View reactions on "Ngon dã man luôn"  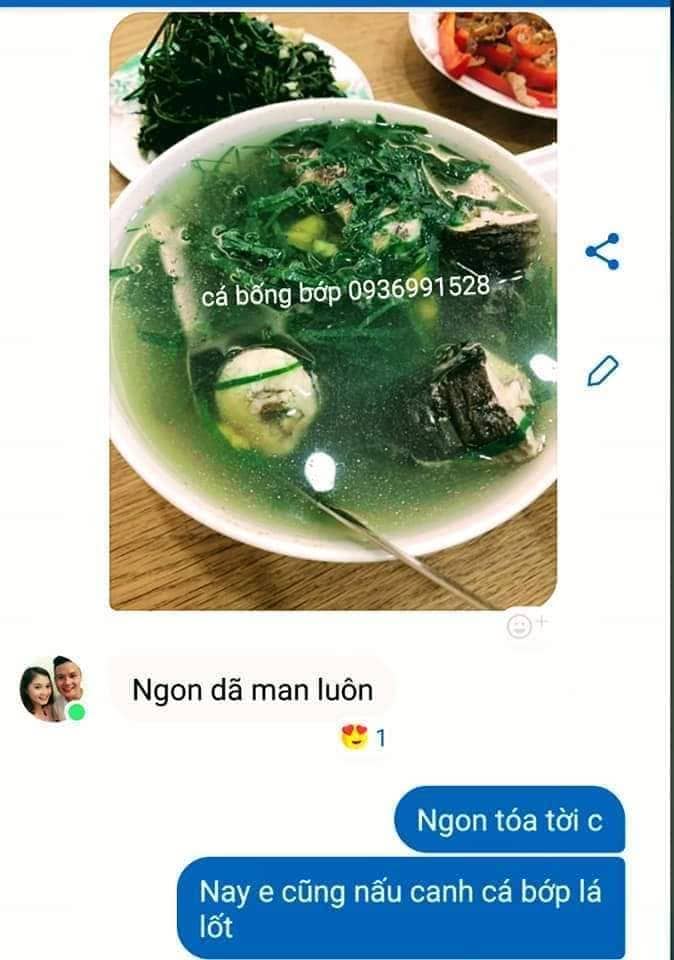click(363, 738)
